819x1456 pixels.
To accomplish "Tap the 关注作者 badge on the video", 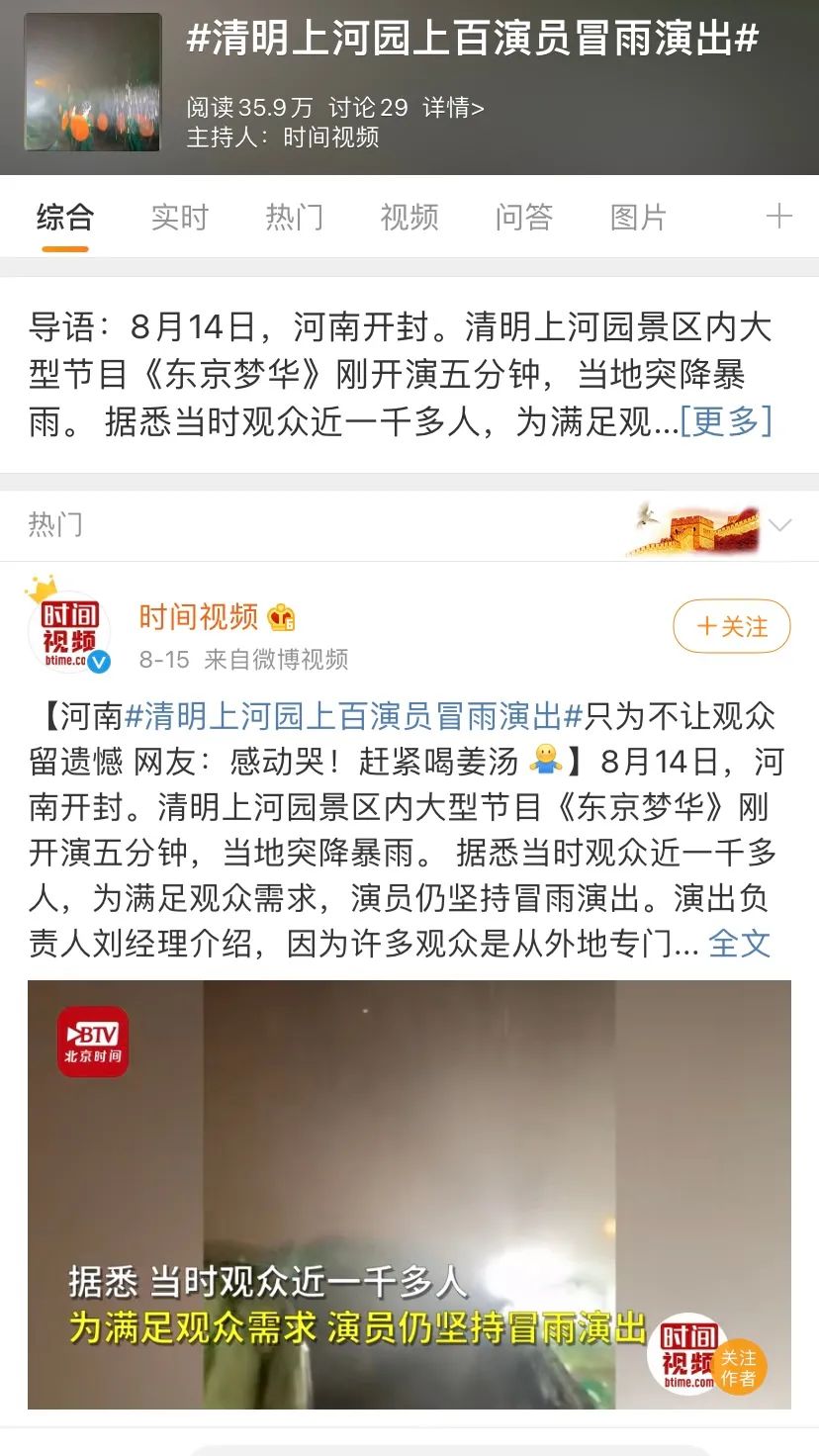I will (739, 1367).
